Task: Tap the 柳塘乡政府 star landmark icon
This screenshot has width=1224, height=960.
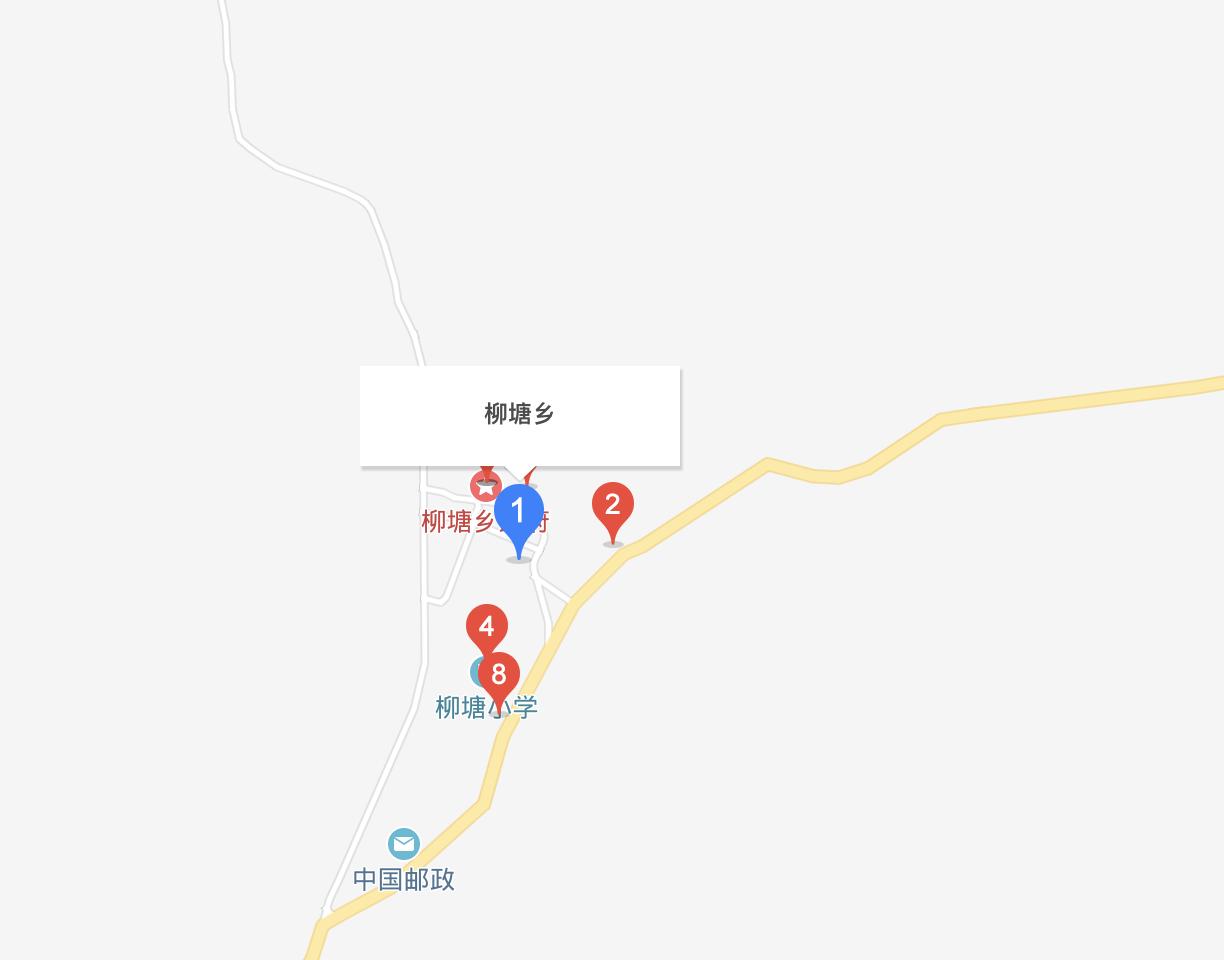Action: coord(484,488)
